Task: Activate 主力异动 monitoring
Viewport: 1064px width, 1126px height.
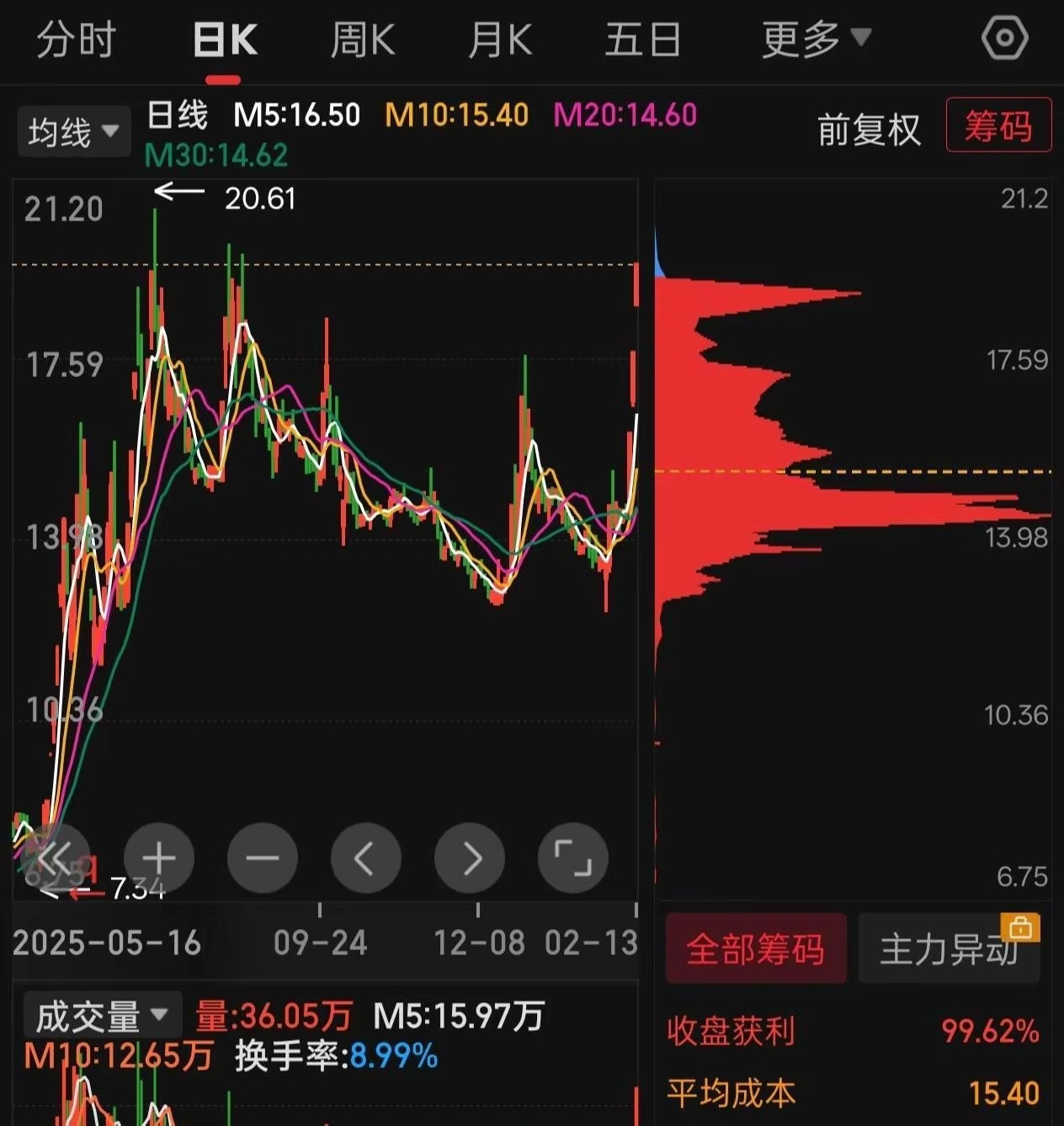Action: click(x=948, y=948)
